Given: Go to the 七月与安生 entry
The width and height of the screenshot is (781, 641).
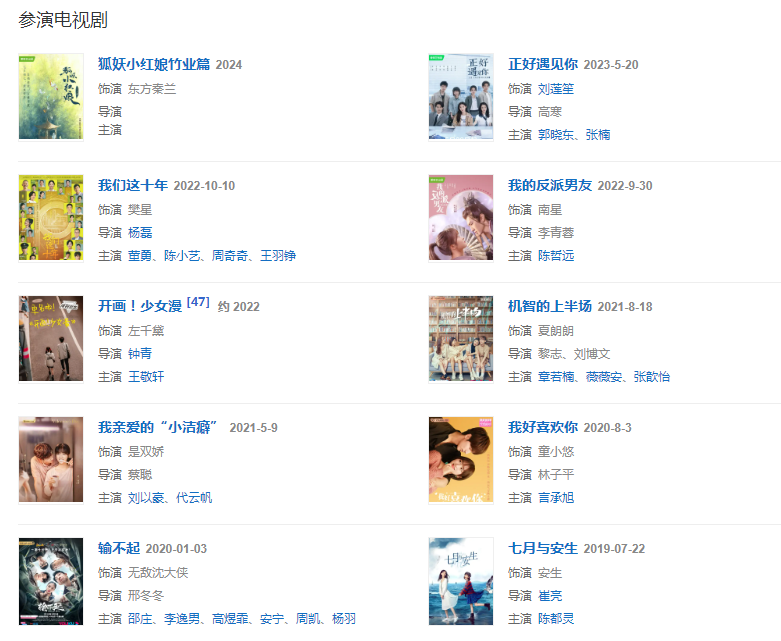Looking at the screenshot, I should tap(543, 548).
